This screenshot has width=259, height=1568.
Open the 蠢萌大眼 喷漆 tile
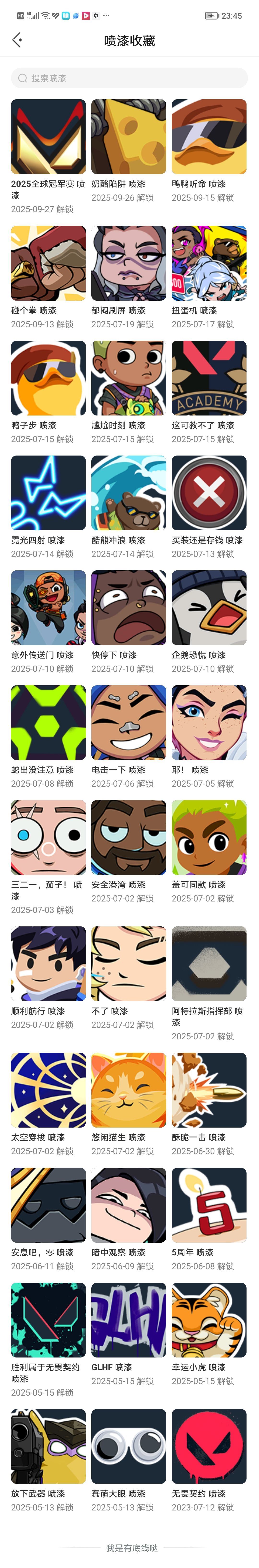129,1446
